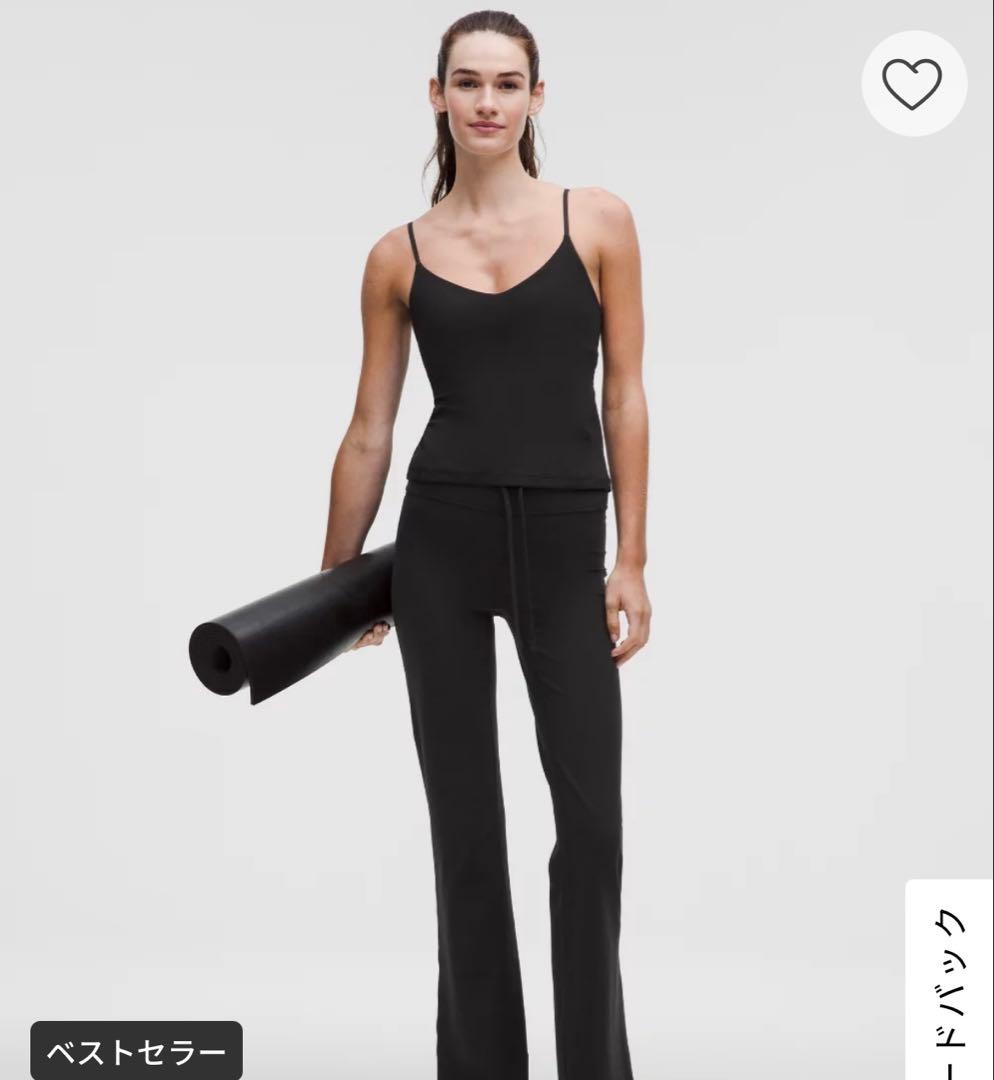Click the drawstring detail on the pants
This screenshot has width=994, height=1080.
tap(513, 560)
